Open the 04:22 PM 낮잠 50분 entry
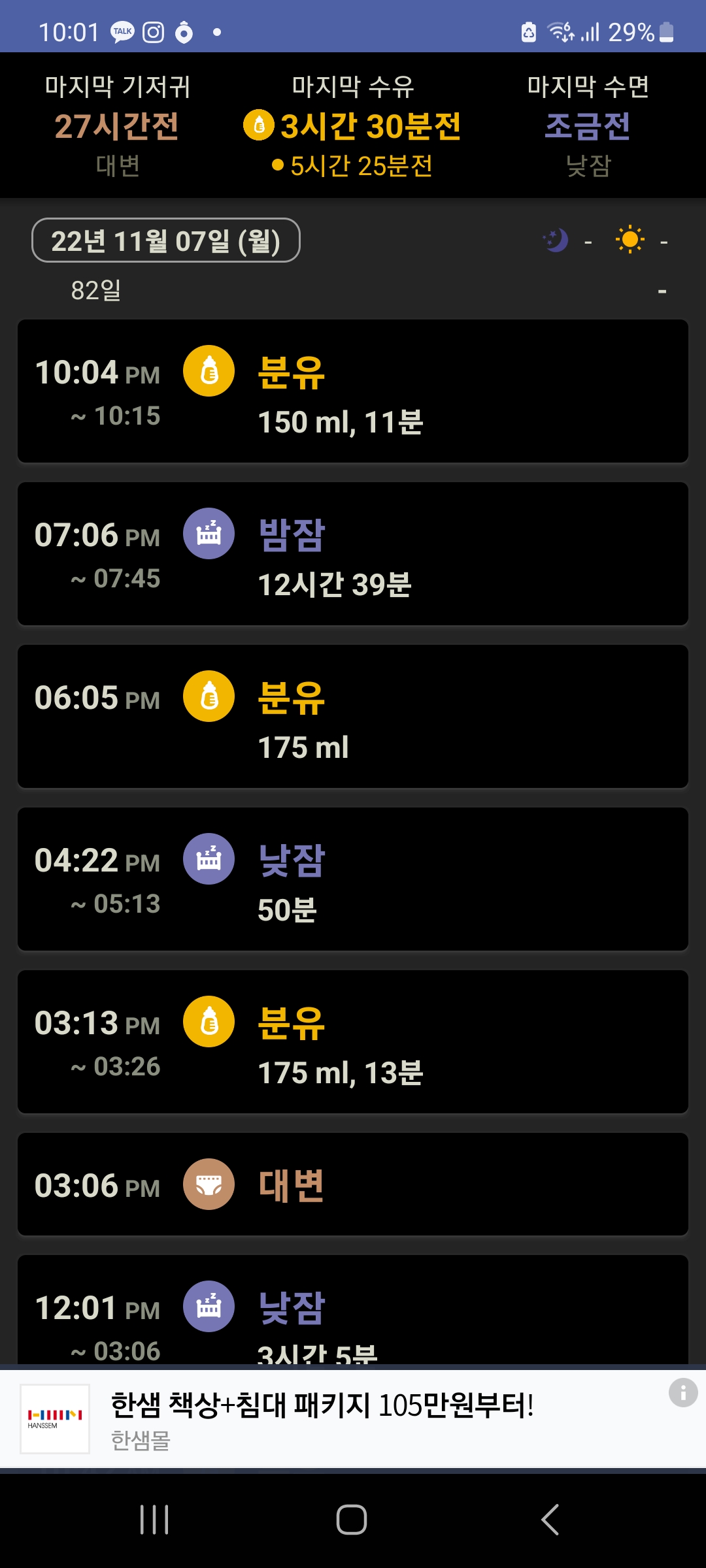The width and height of the screenshot is (706, 1568). click(353, 879)
